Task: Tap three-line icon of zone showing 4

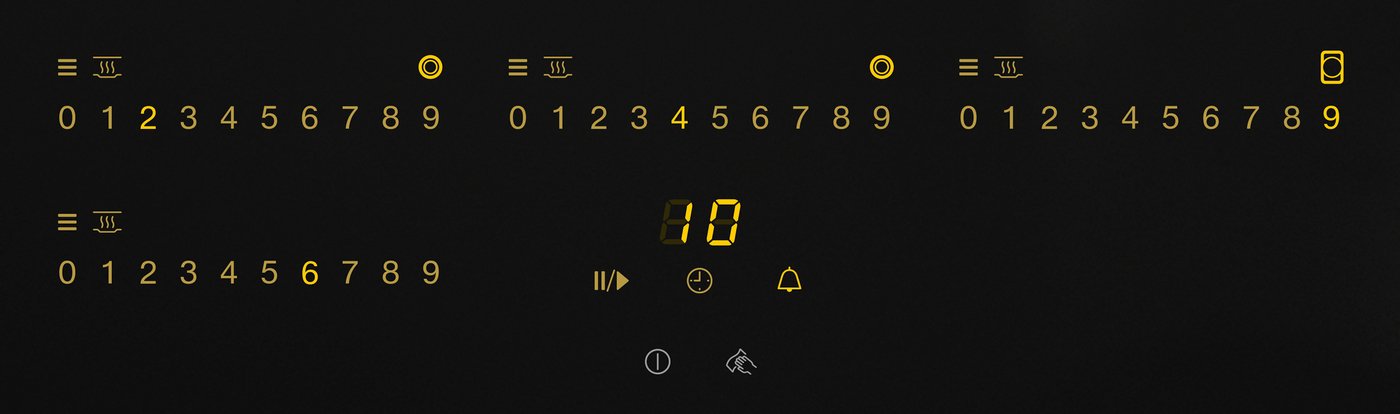Action: 518,68
